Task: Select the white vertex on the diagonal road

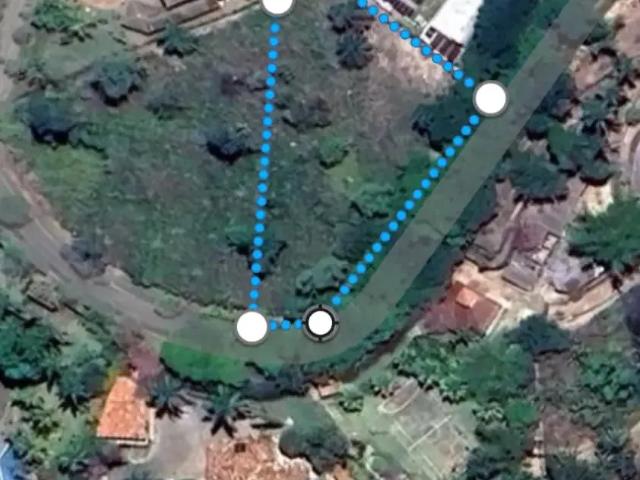Action: pyautogui.click(x=490, y=98)
